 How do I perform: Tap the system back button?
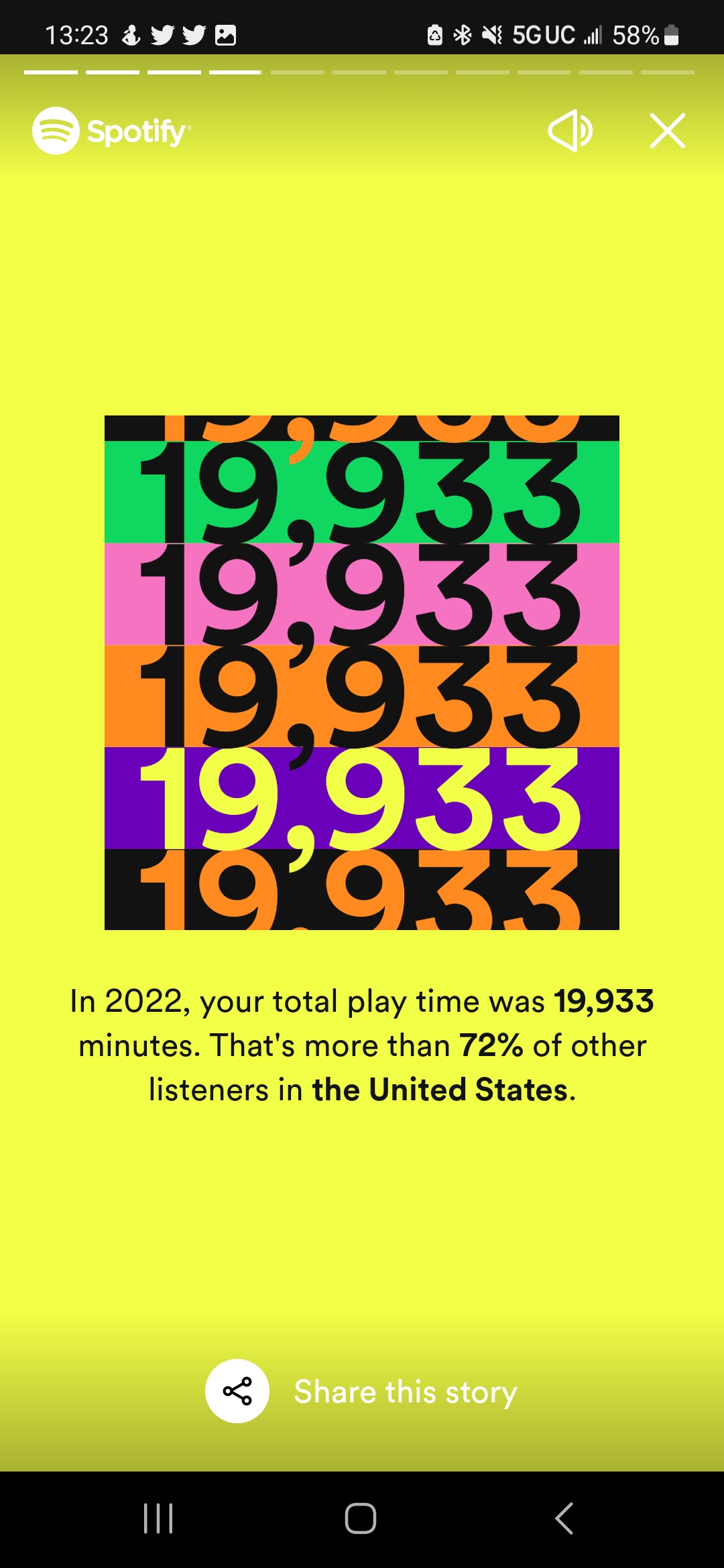564,1518
